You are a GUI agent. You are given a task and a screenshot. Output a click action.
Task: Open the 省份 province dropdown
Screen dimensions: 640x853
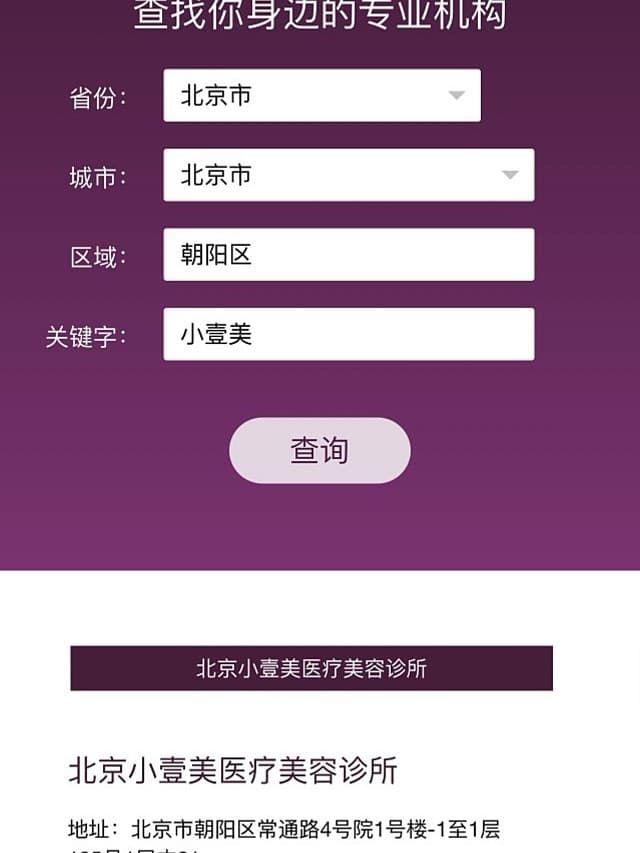click(x=321, y=96)
